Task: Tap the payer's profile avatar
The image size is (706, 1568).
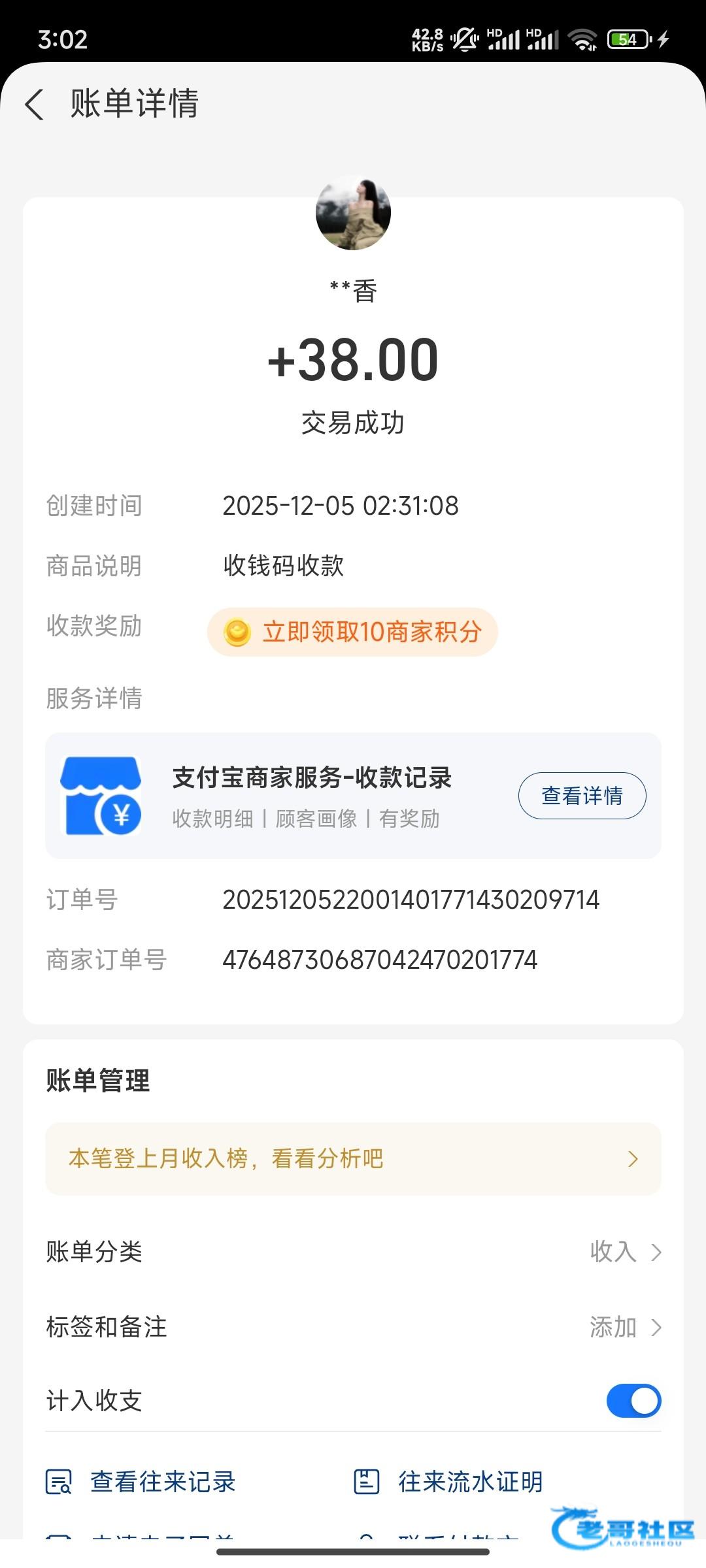Action: (x=353, y=213)
